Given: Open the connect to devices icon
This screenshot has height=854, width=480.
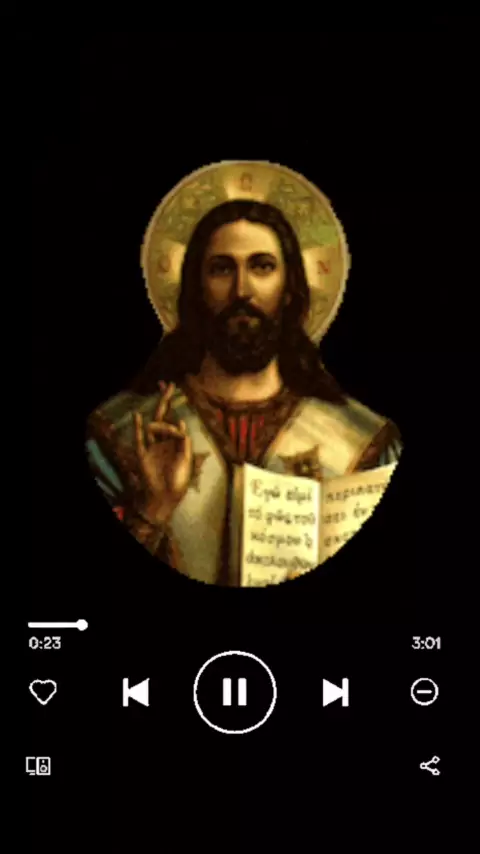Looking at the screenshot, I should pos(39,766).
